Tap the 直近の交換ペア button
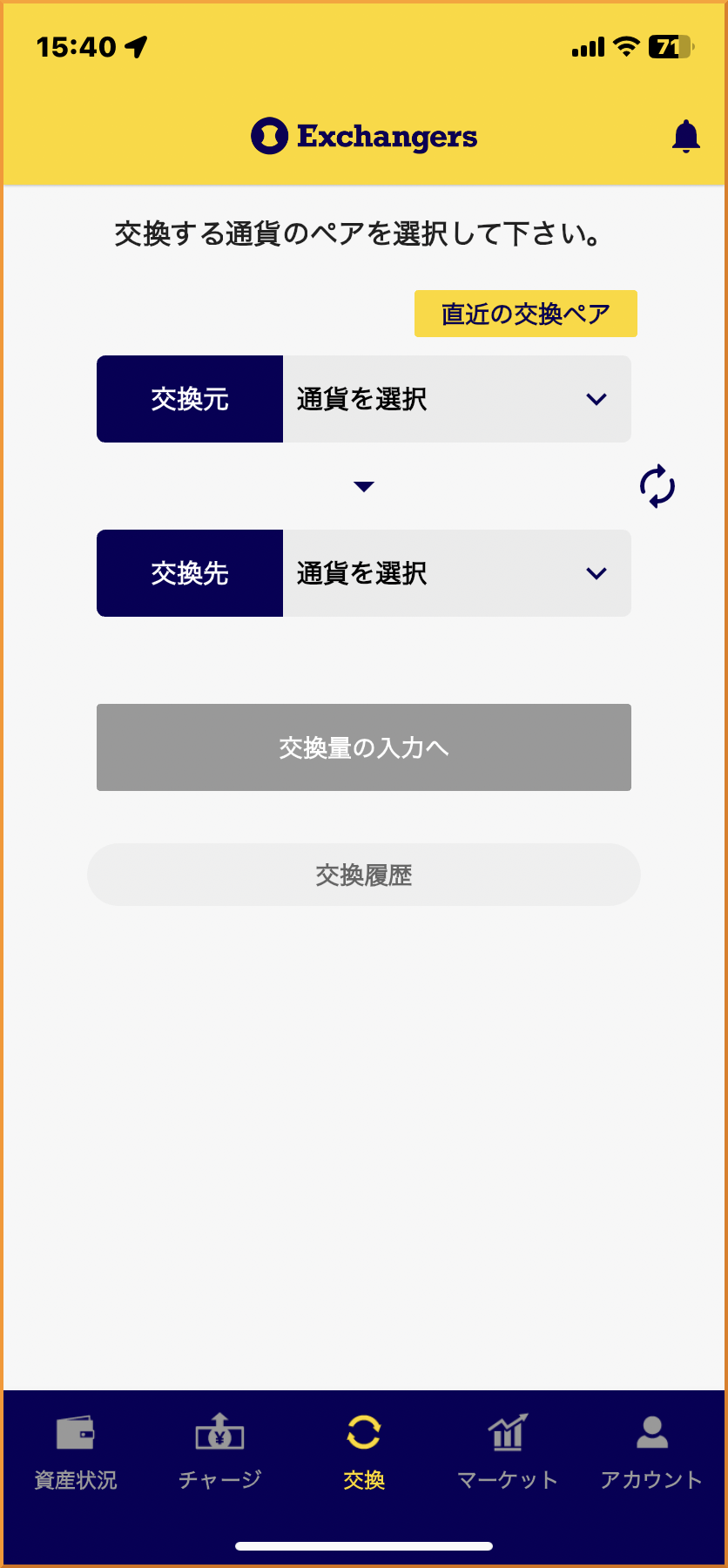Image resolution: width=728 pixels, height=1568 pixels. [x=525, y=314]
